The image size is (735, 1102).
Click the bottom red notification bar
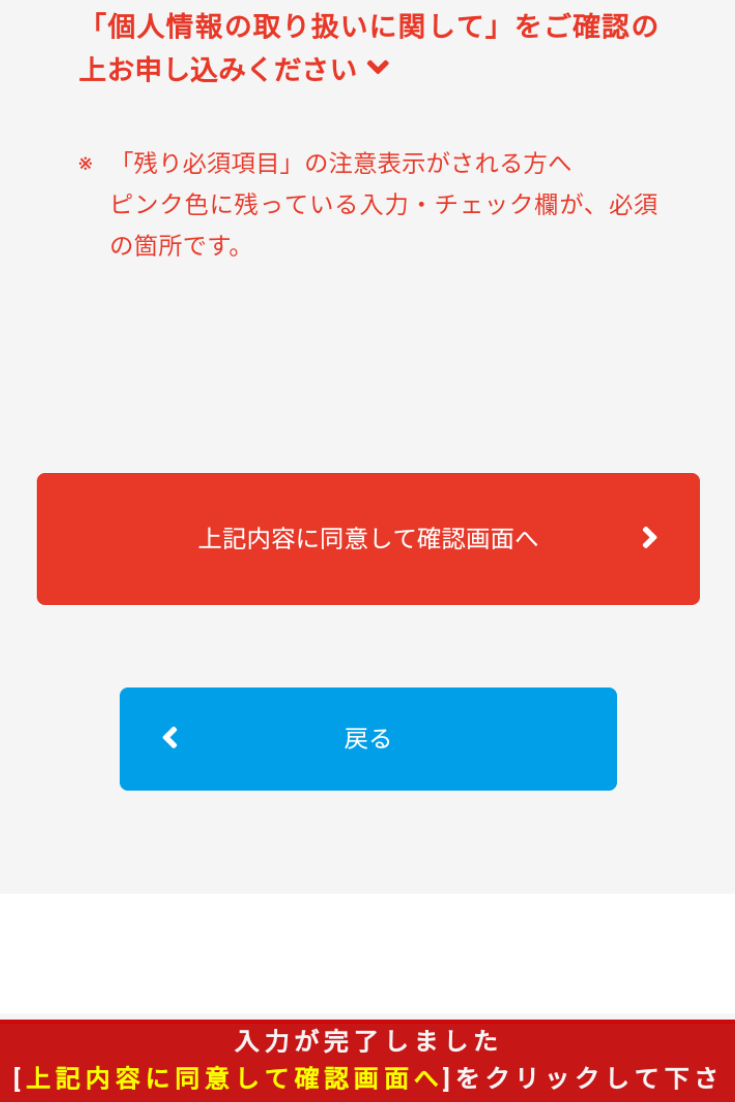click(367, 1060)
